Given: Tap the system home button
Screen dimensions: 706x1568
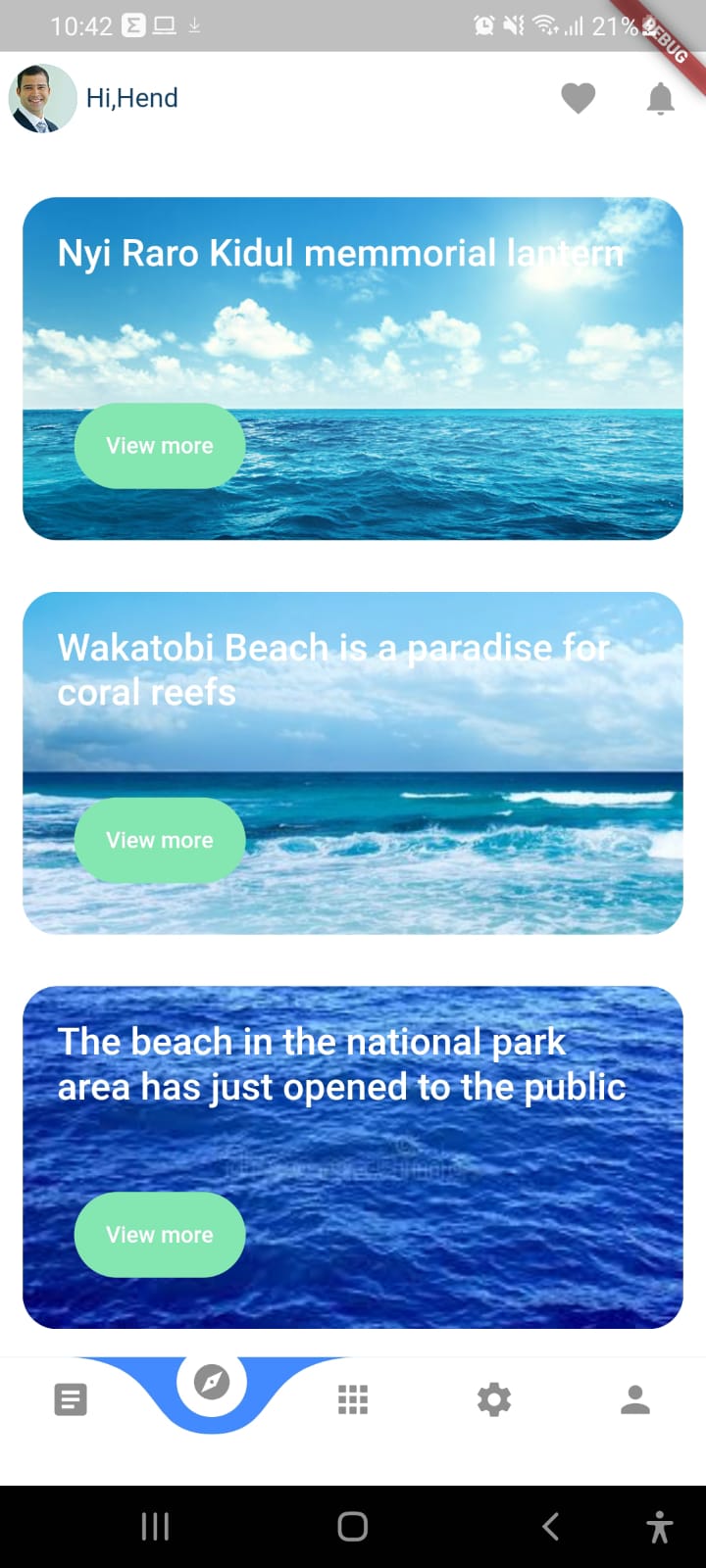Looking at the screenshot, I should click(353, 1526).
